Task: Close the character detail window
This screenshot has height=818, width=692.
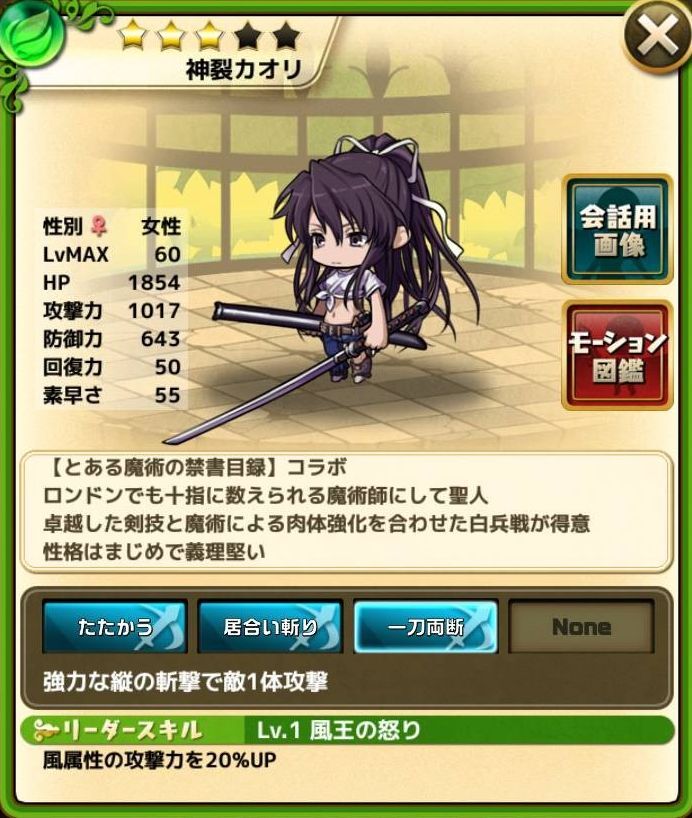Action: (x=657, y=38)
